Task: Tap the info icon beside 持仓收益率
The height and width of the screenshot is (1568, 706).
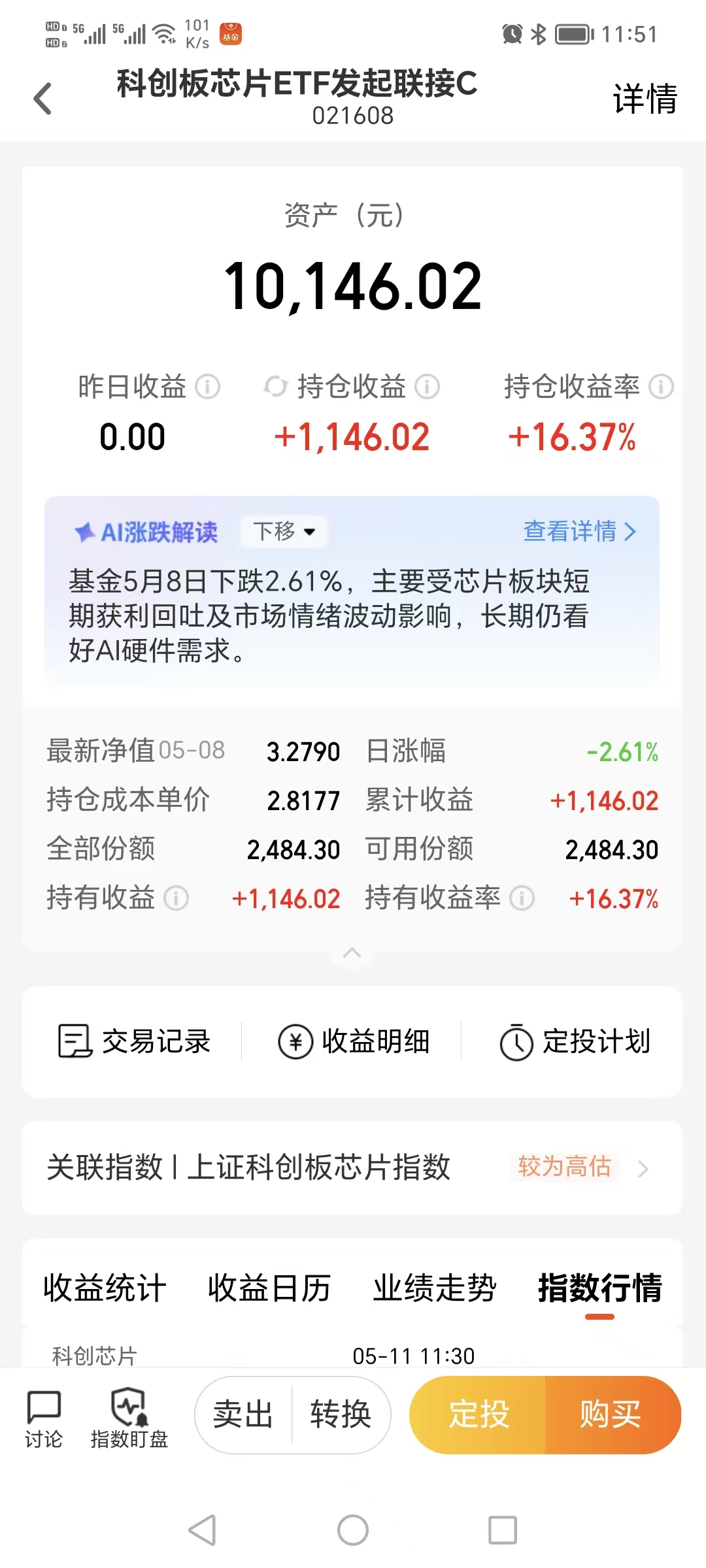Action: [661, 387]
